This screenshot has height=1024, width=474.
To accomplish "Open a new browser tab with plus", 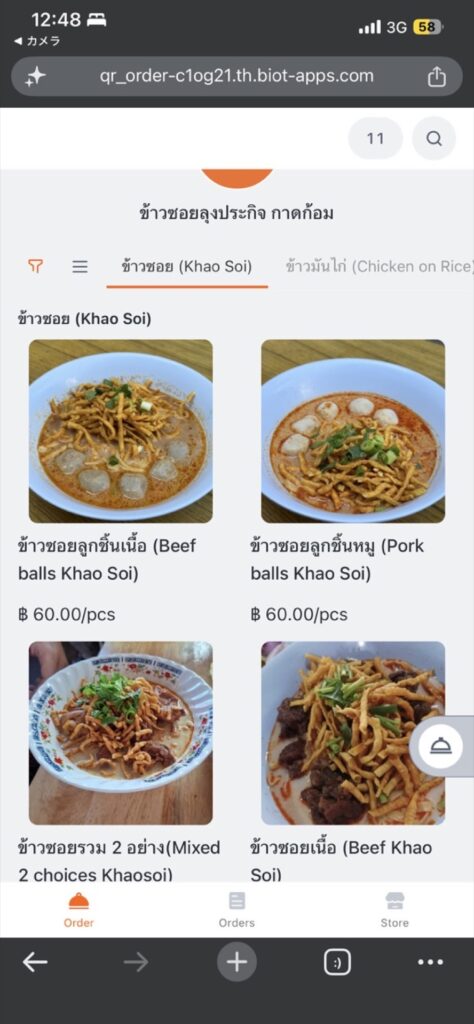I will point(237,963).
